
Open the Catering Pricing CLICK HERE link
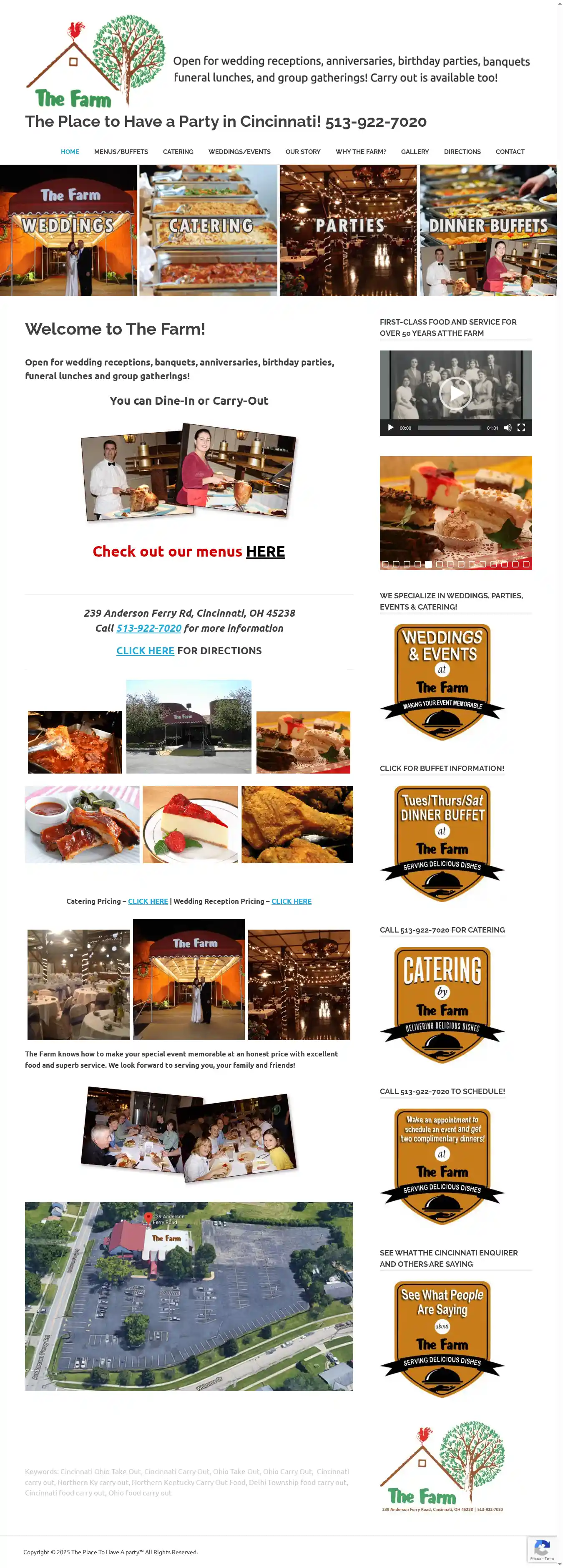(x=148, y=901)
